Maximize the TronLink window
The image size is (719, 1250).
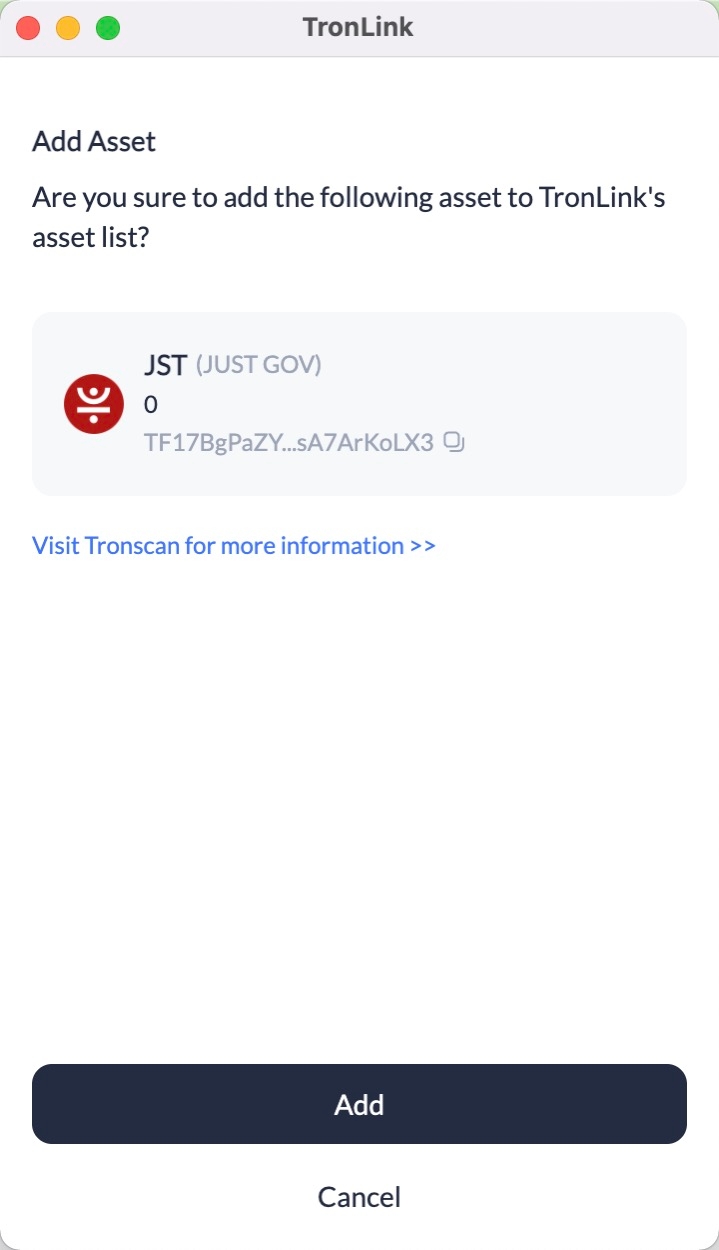pyautogui.click(x=108, y=28)
